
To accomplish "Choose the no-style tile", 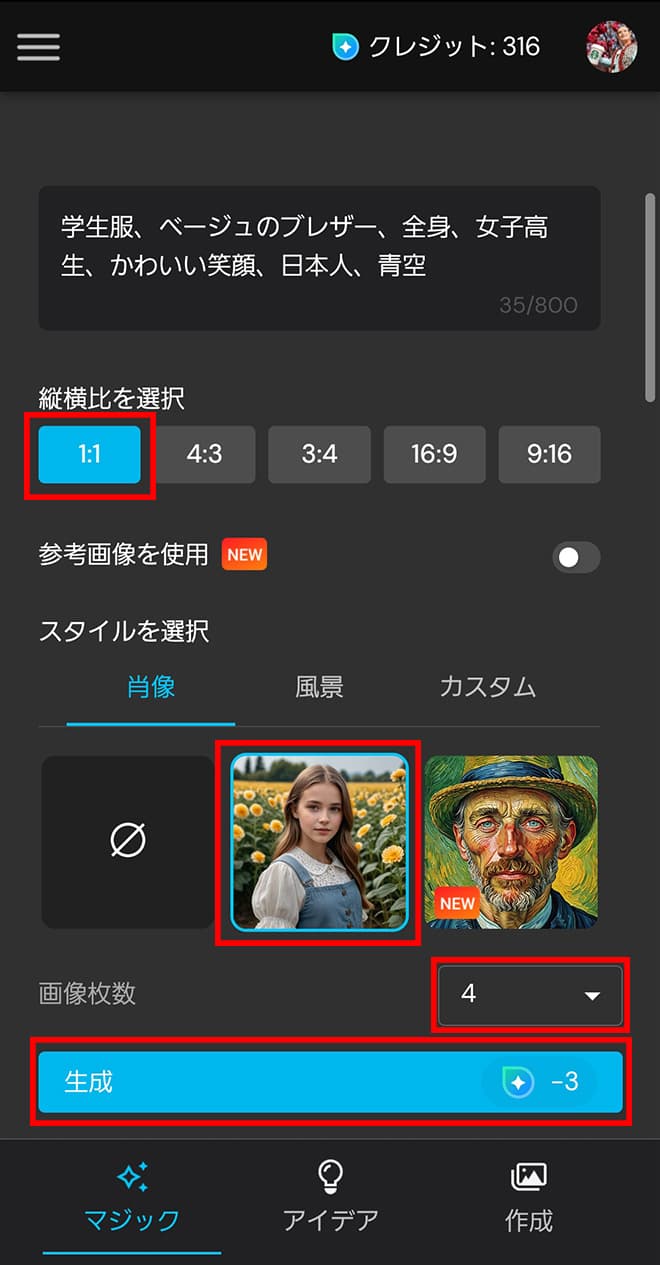I will point(127,842).
